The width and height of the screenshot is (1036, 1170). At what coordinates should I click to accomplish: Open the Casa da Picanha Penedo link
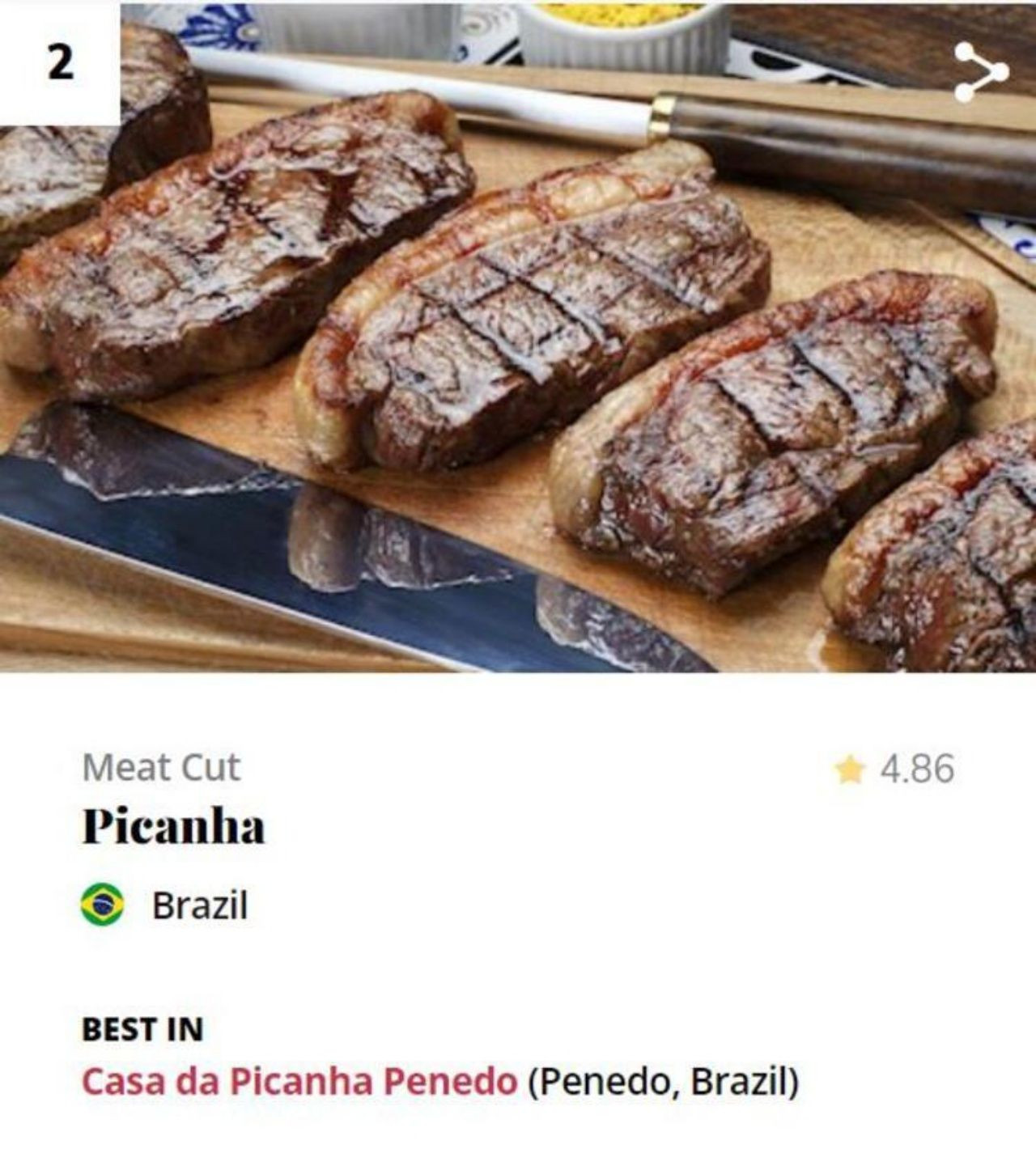click(x=299, y=1081)
